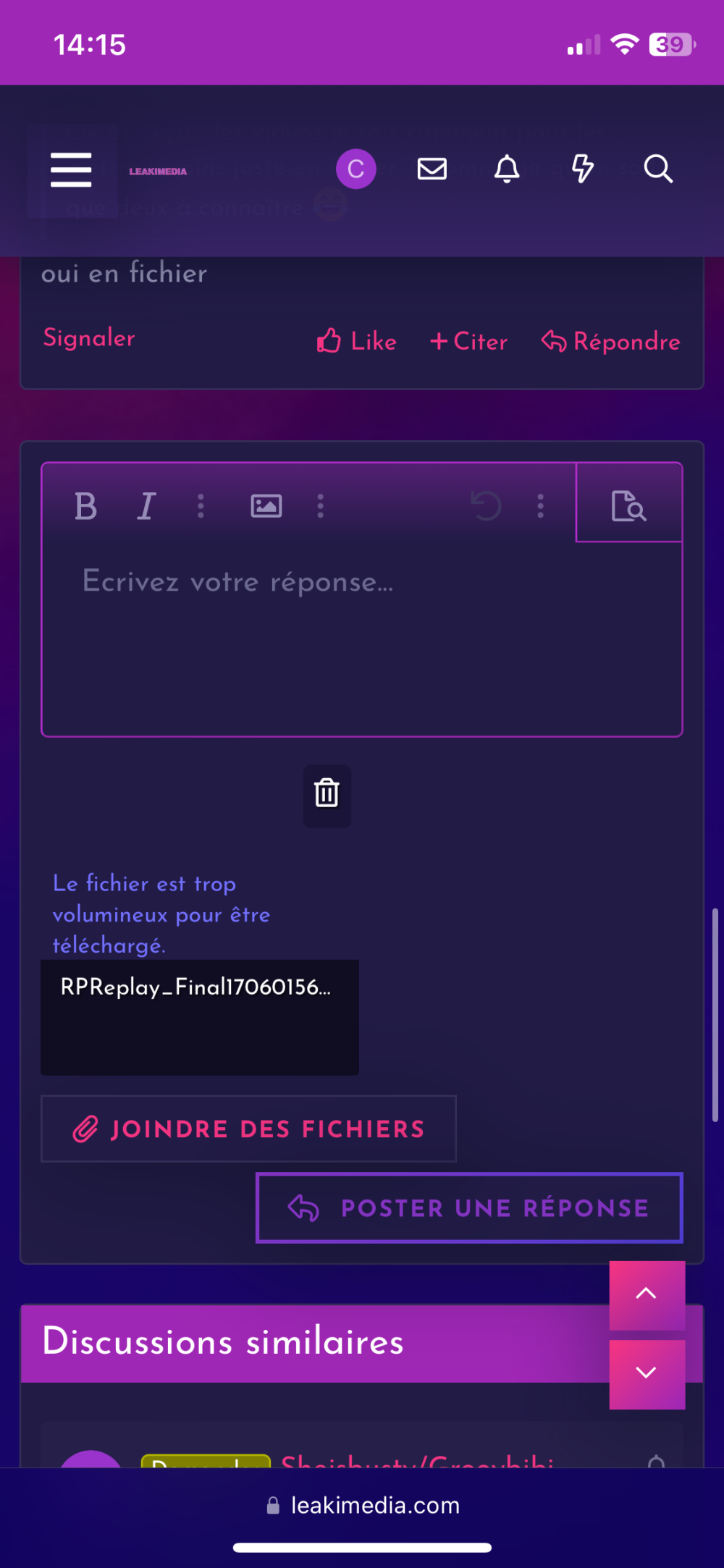
Task: Tap Joindre des fichiers to attach files
Action: click(248, 1129)
